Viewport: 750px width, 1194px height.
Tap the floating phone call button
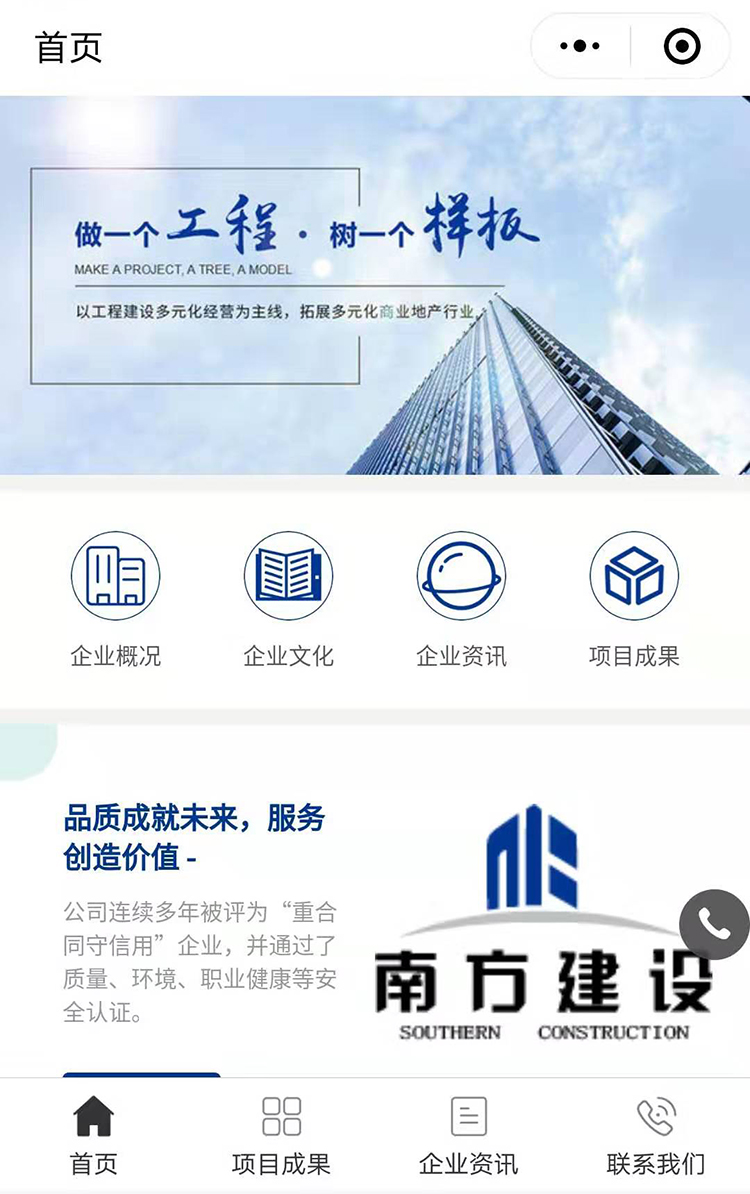[714, 924]
